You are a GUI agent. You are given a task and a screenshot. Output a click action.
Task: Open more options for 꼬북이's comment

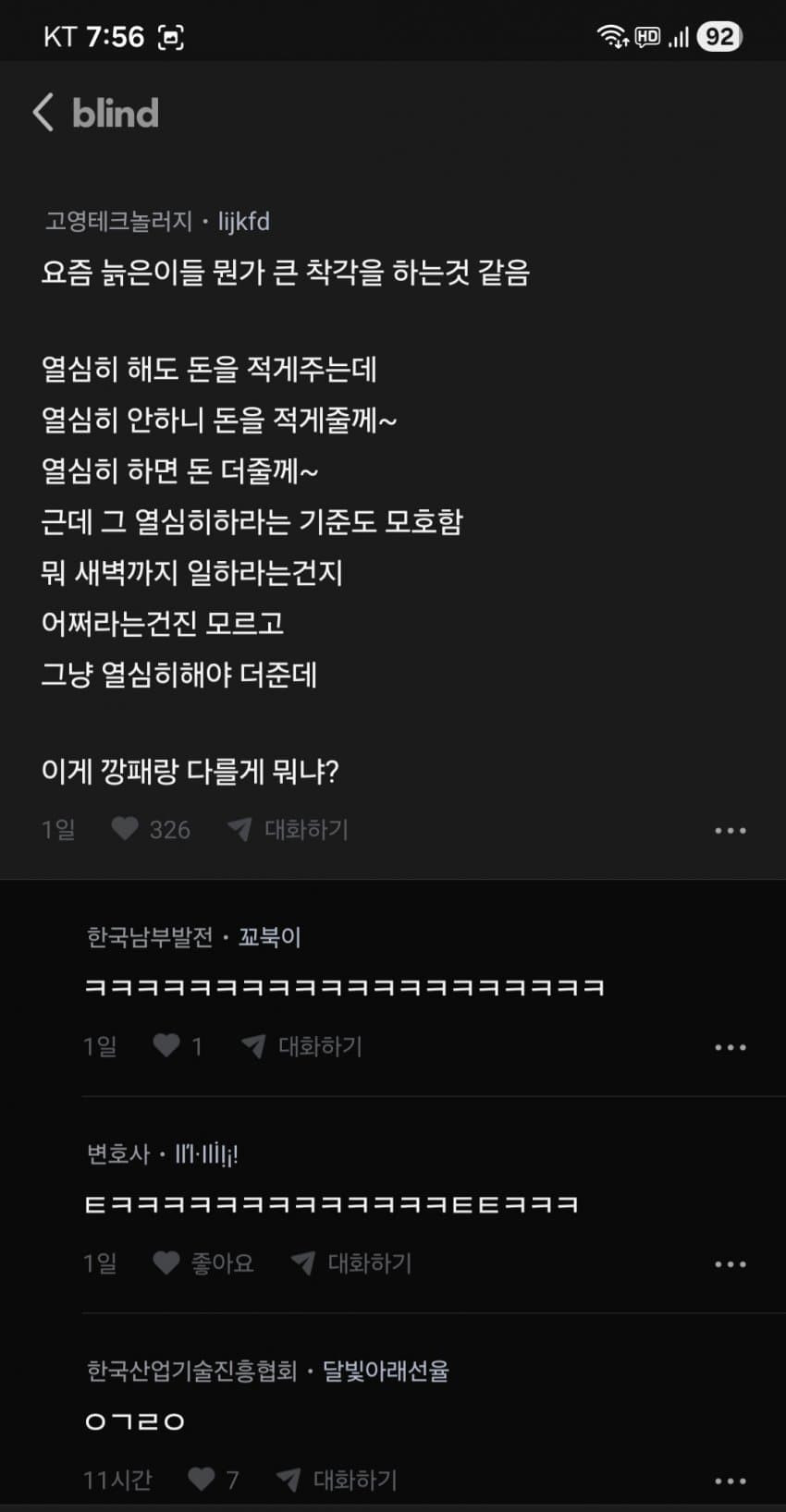[730, 1047]
